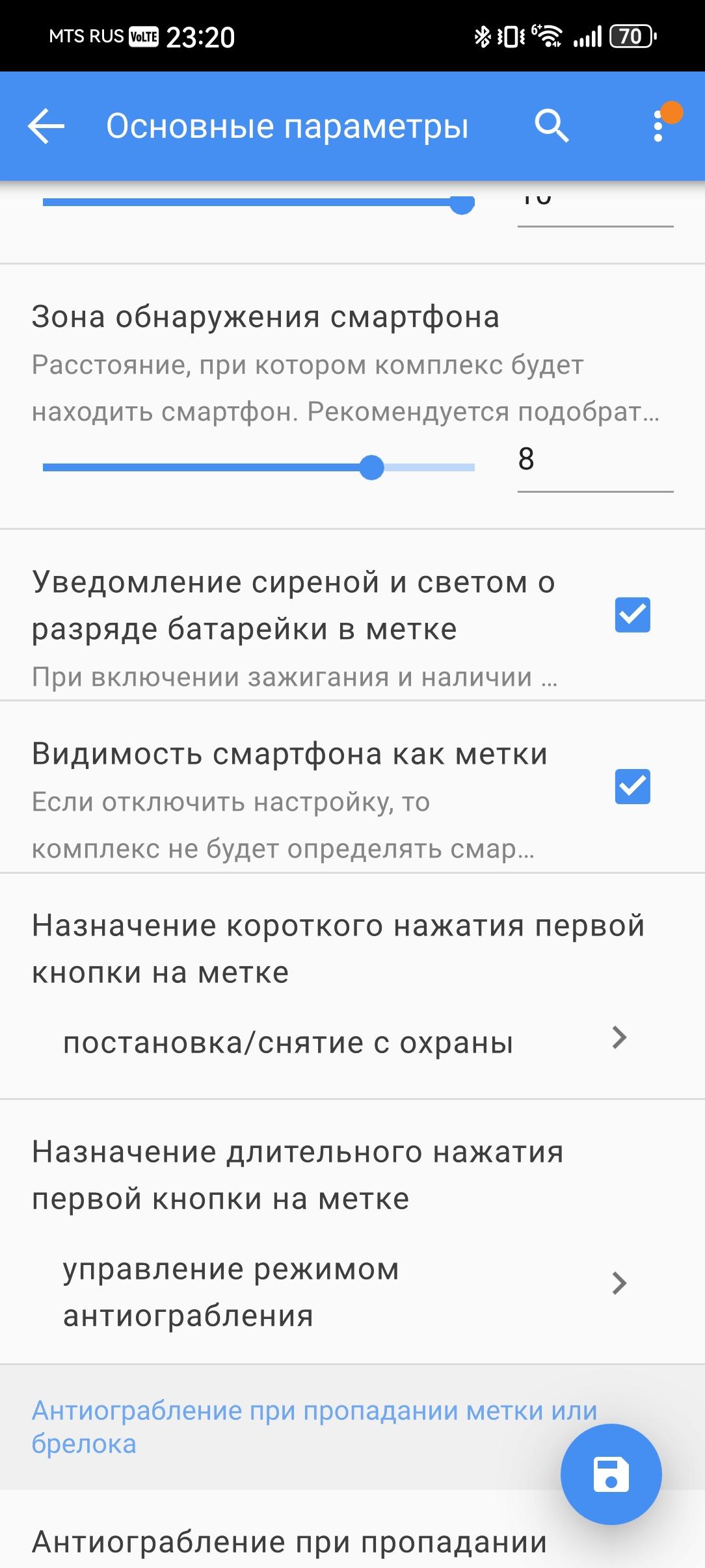
Task: Open long press setting управление режимом антиограбления
Action: [345, 1293]
